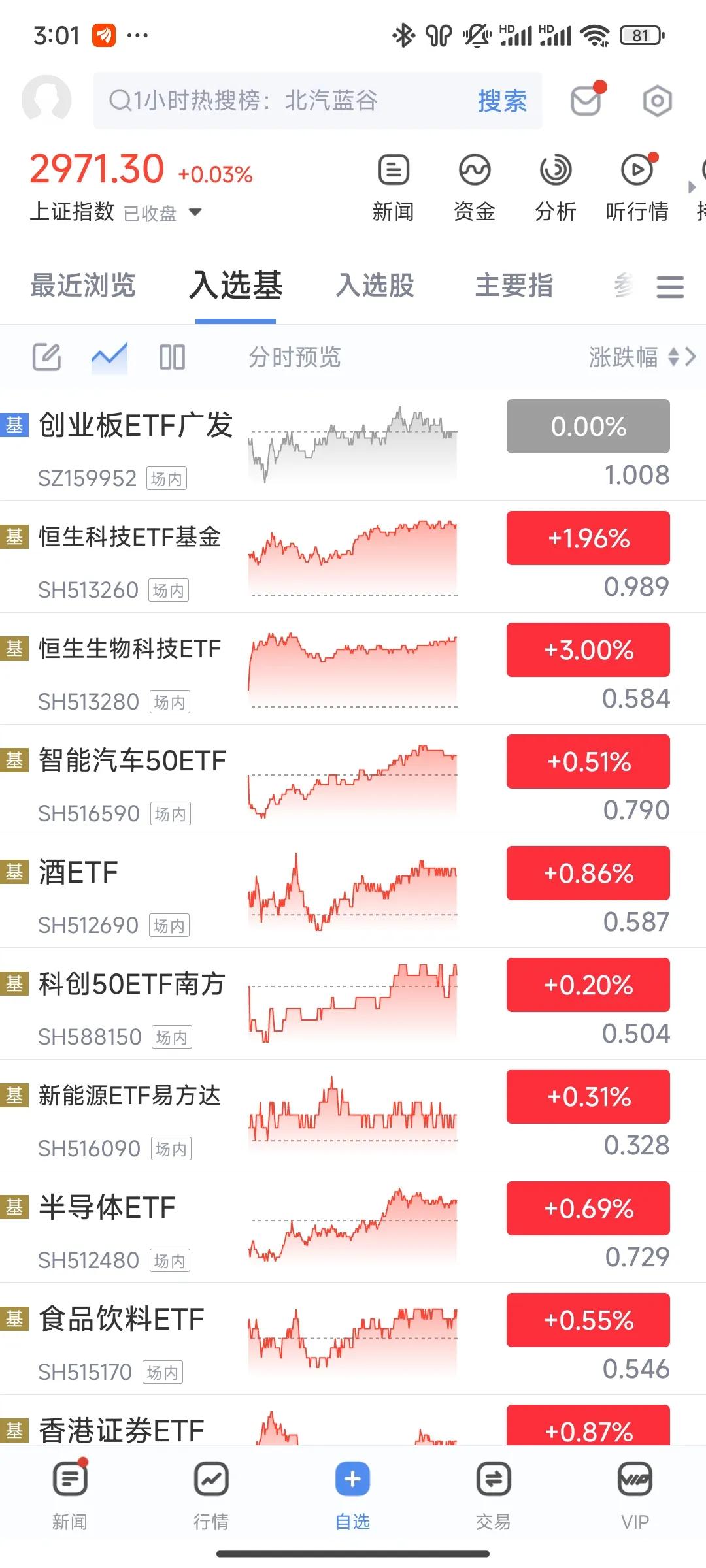This screenshot has width=706, height=1568.
Task: Open the profile avatar
Action: [x=46, y=100]
